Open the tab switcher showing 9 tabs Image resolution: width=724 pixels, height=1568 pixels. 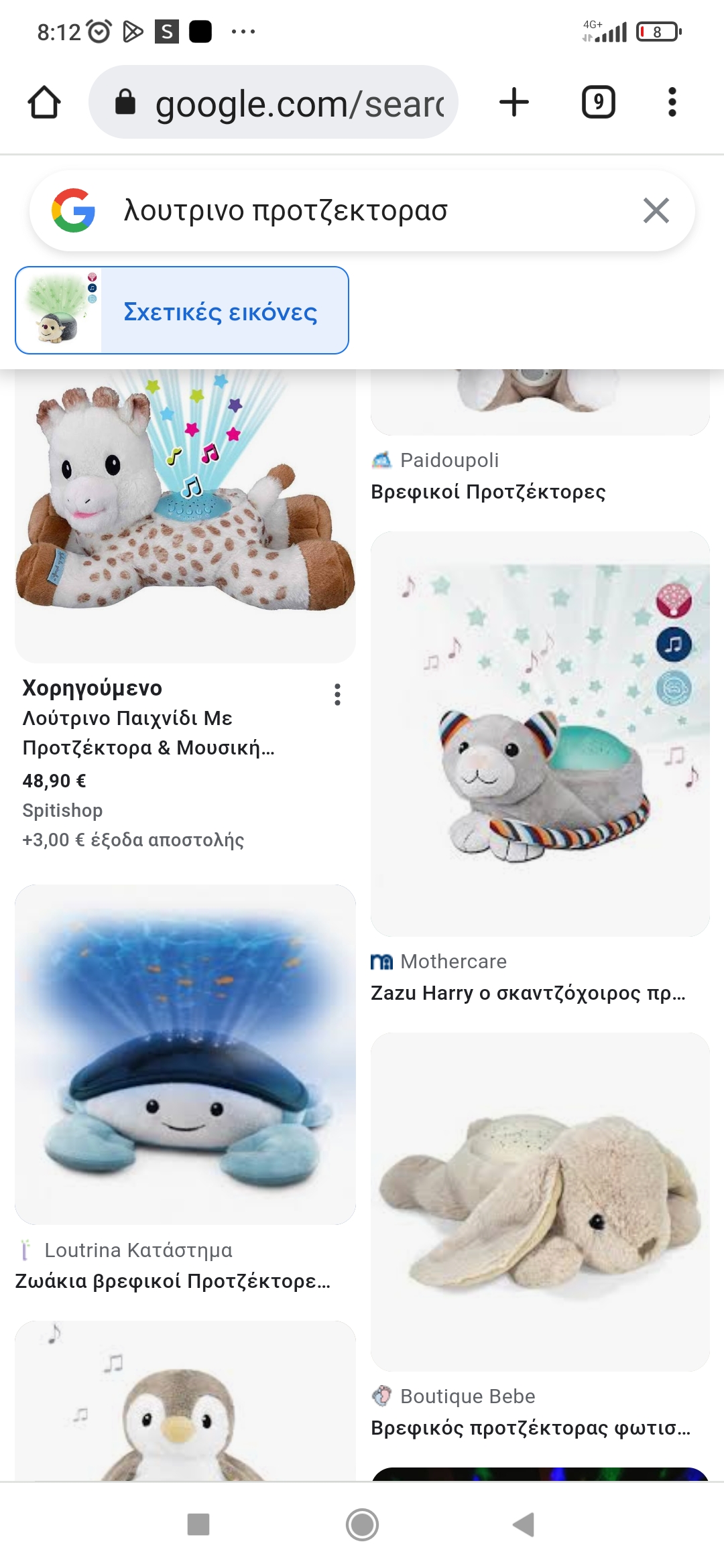(598, 103)
